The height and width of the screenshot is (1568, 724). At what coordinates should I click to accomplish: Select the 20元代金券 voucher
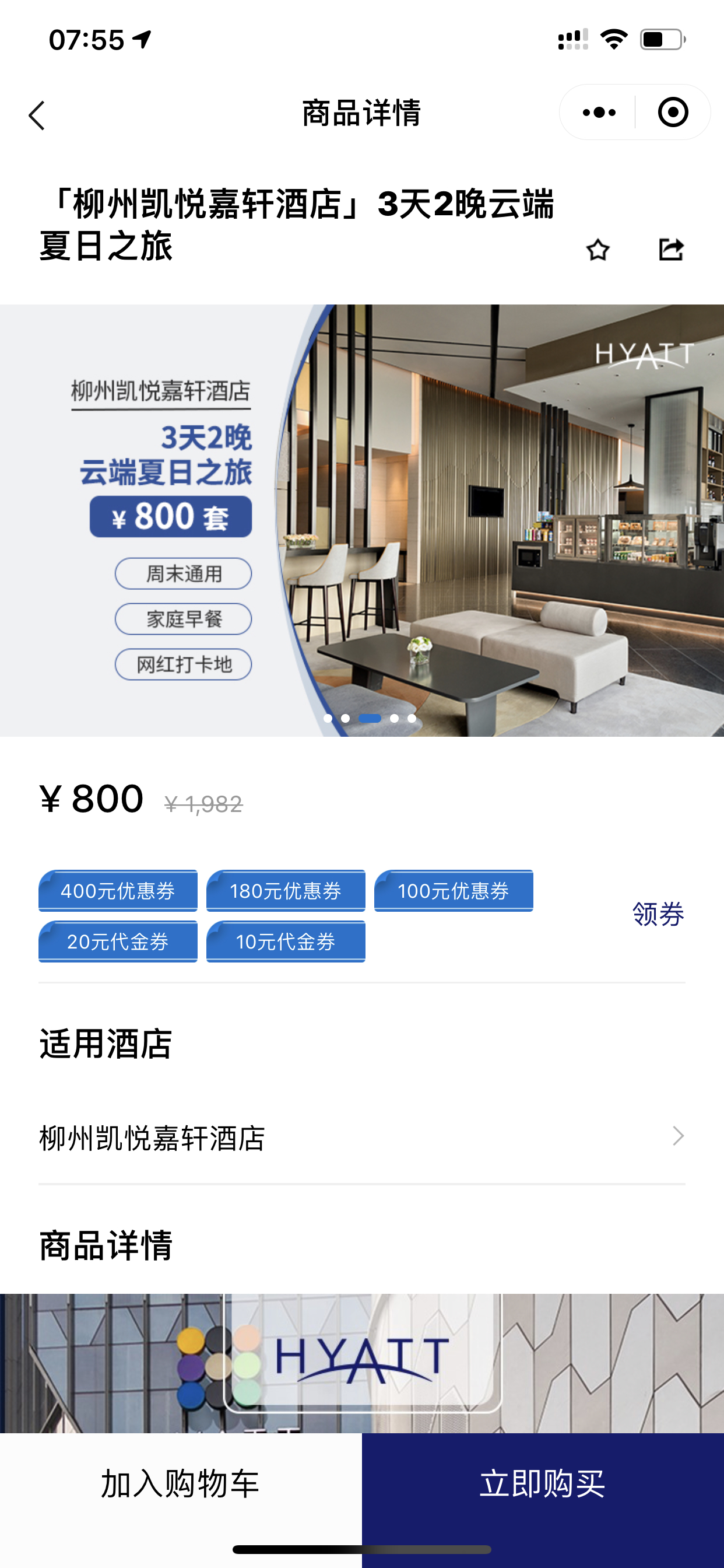click(x=118, y=941)
